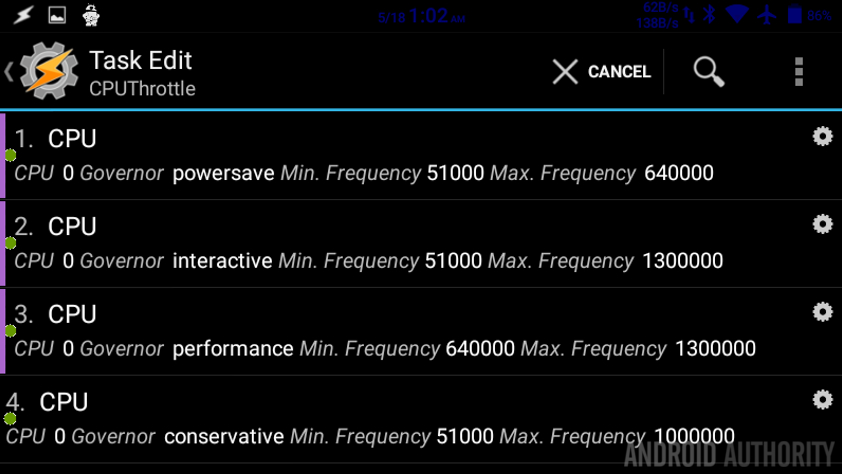Open the overflow menu
842x474 pixels.
click(798, 72)
